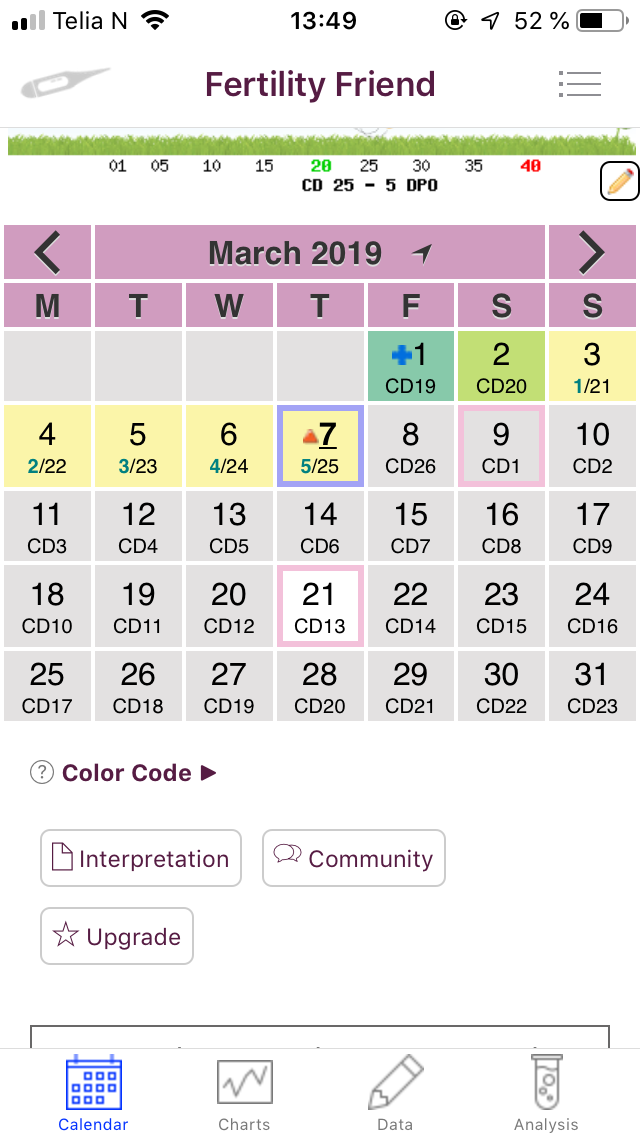Screen dimensions: 640x1136
Task: Switch to the Analysis tab
Action: coord(546,1093)
